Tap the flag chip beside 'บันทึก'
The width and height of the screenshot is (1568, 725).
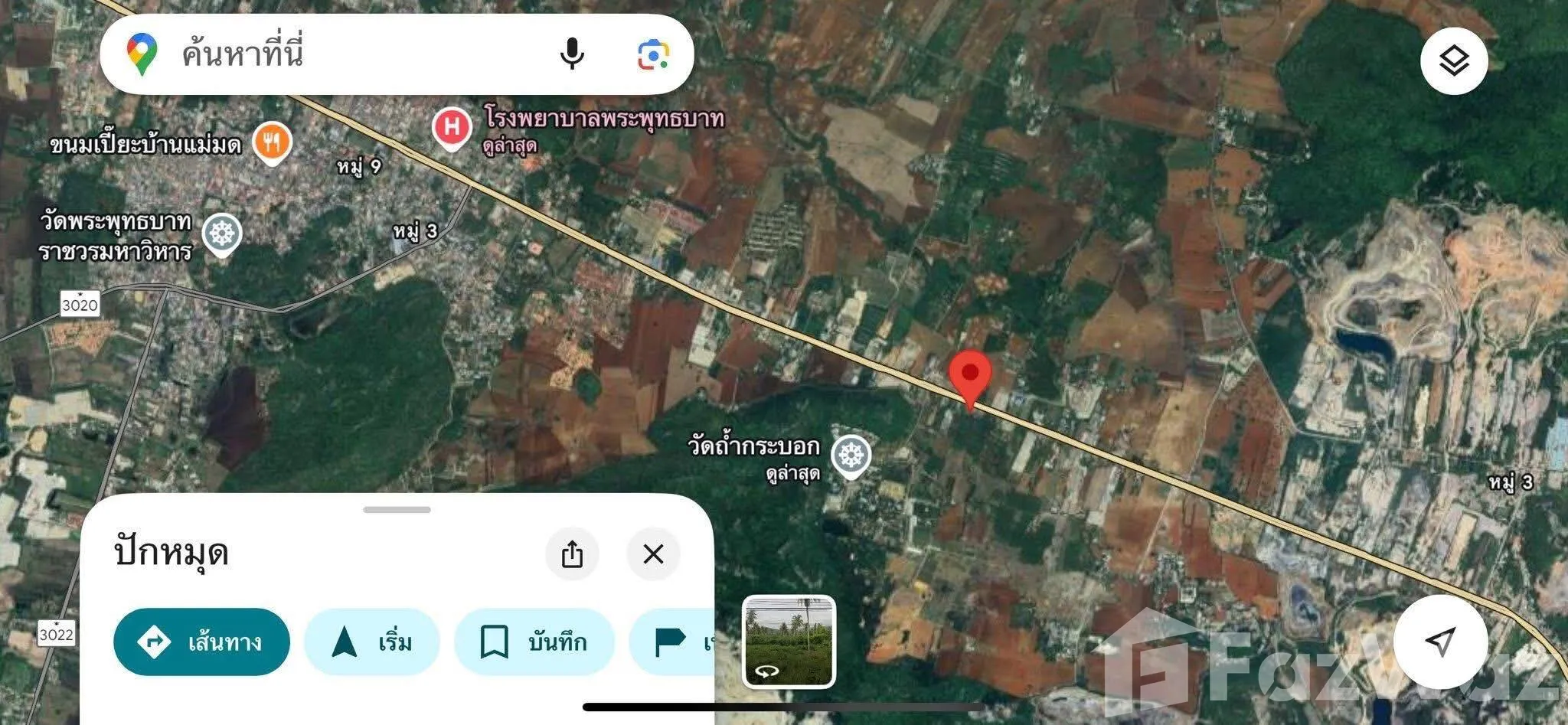coord(672,642)
